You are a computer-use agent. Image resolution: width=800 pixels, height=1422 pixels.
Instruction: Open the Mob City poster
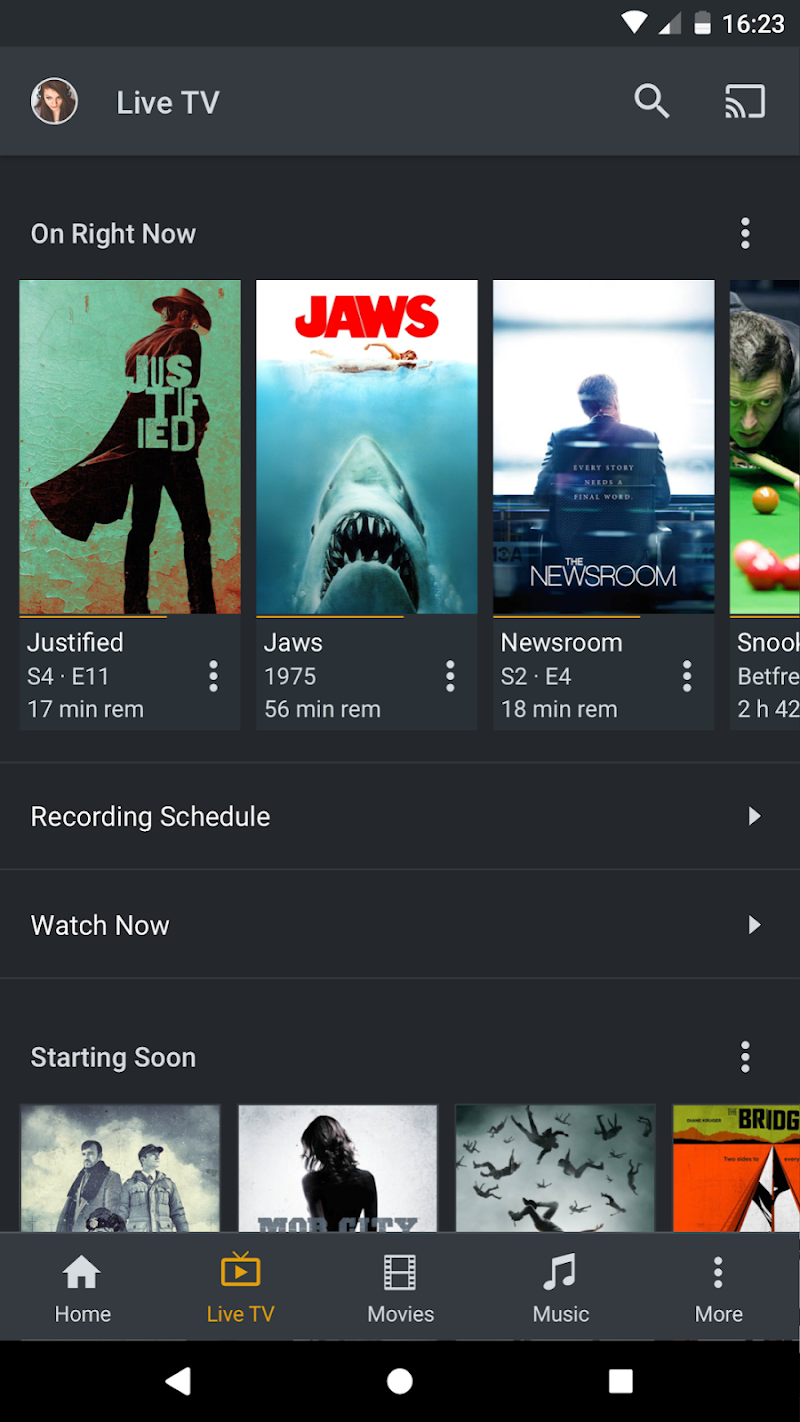[x=338, y=1167]
